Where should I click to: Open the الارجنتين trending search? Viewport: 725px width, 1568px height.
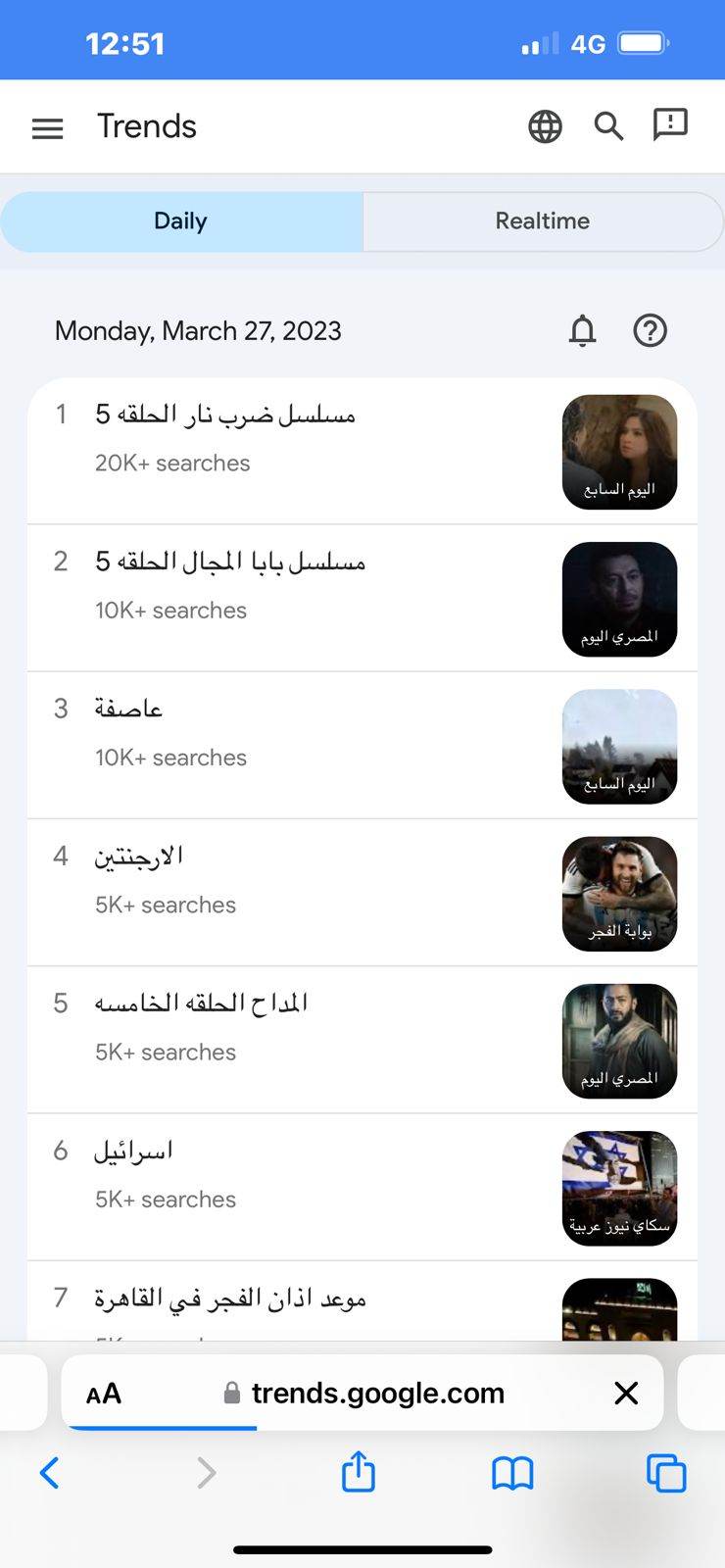[362, 893]
